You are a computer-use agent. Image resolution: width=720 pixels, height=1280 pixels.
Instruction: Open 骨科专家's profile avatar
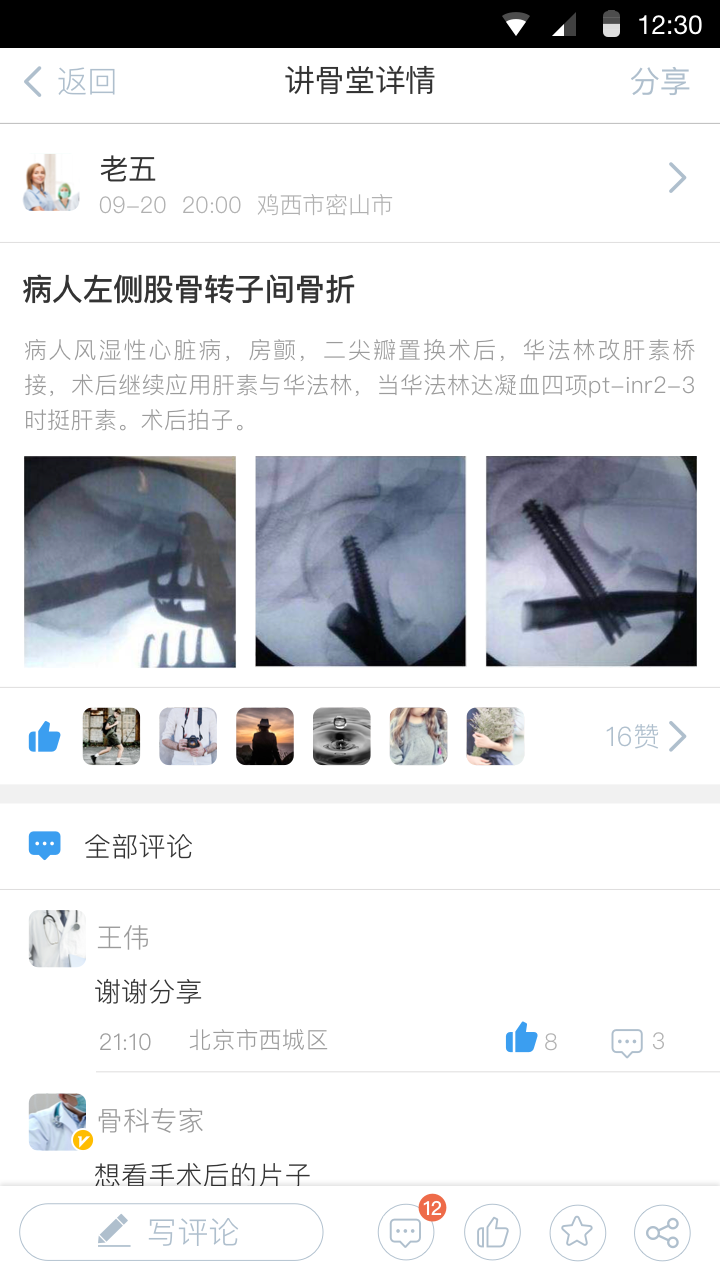(x=57, y=1121)
